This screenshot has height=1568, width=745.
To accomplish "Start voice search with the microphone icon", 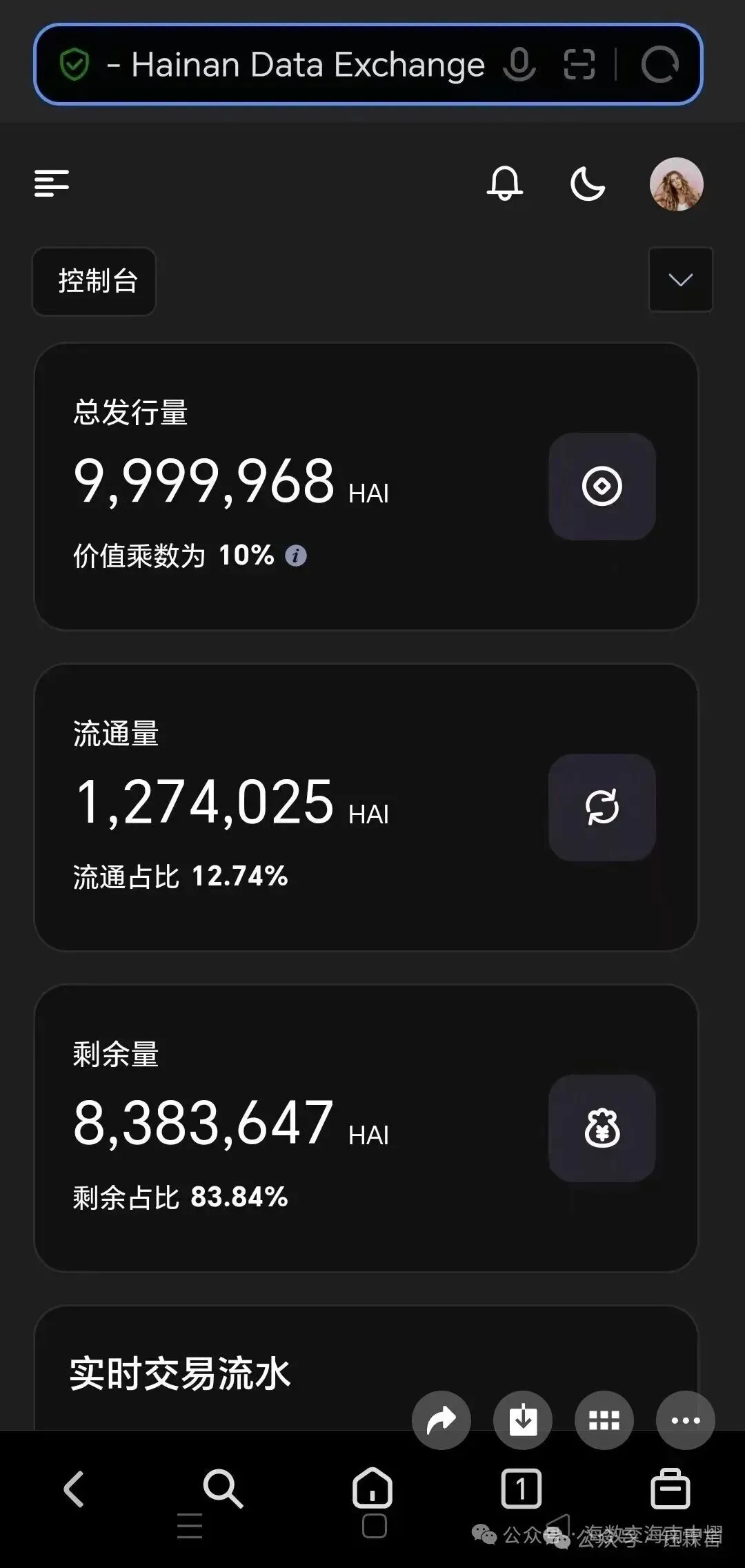I will coord(519,65).
